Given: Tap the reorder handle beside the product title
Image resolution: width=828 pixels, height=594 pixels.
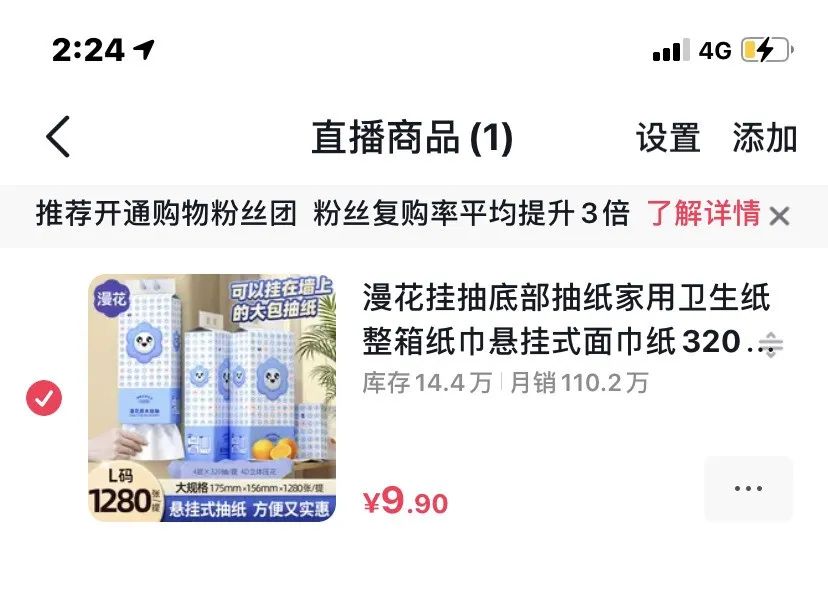Looking at the screenshot, I should [x=770, y=344].
